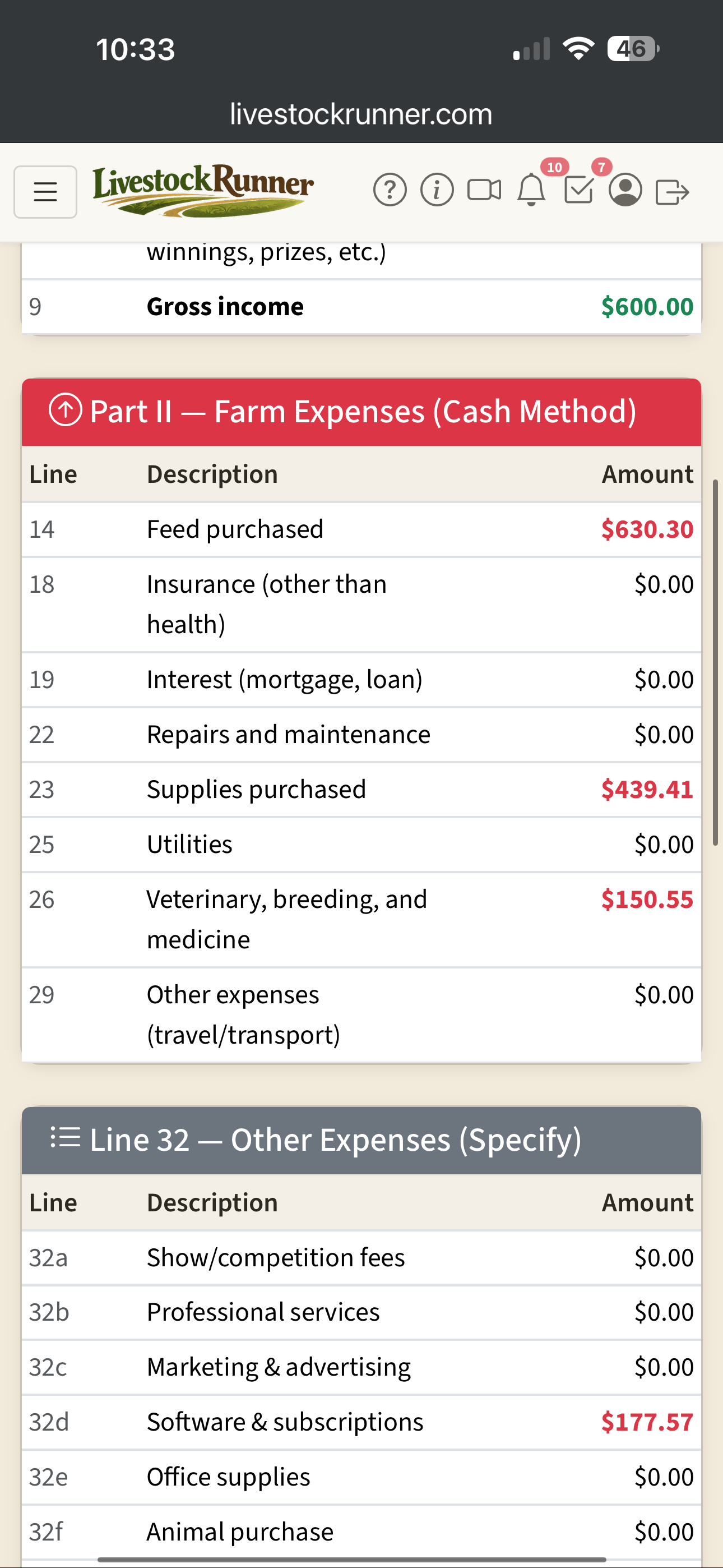The height and width of the screenshot is (1568, 723).
Task: Click the scroll-to-top arrow on Part II header
Action: point(65,411)
